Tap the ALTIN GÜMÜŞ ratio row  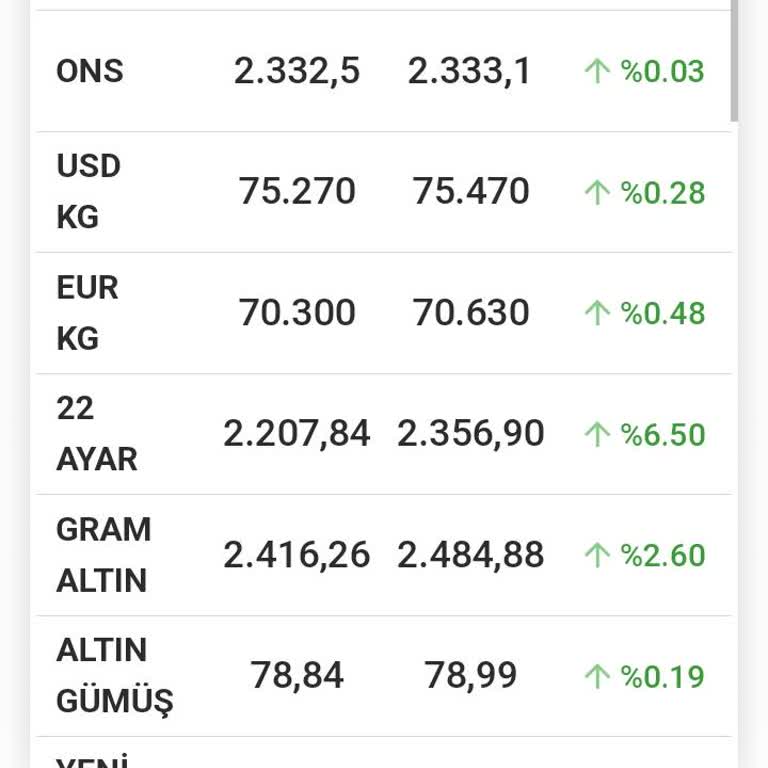point(380,676)
